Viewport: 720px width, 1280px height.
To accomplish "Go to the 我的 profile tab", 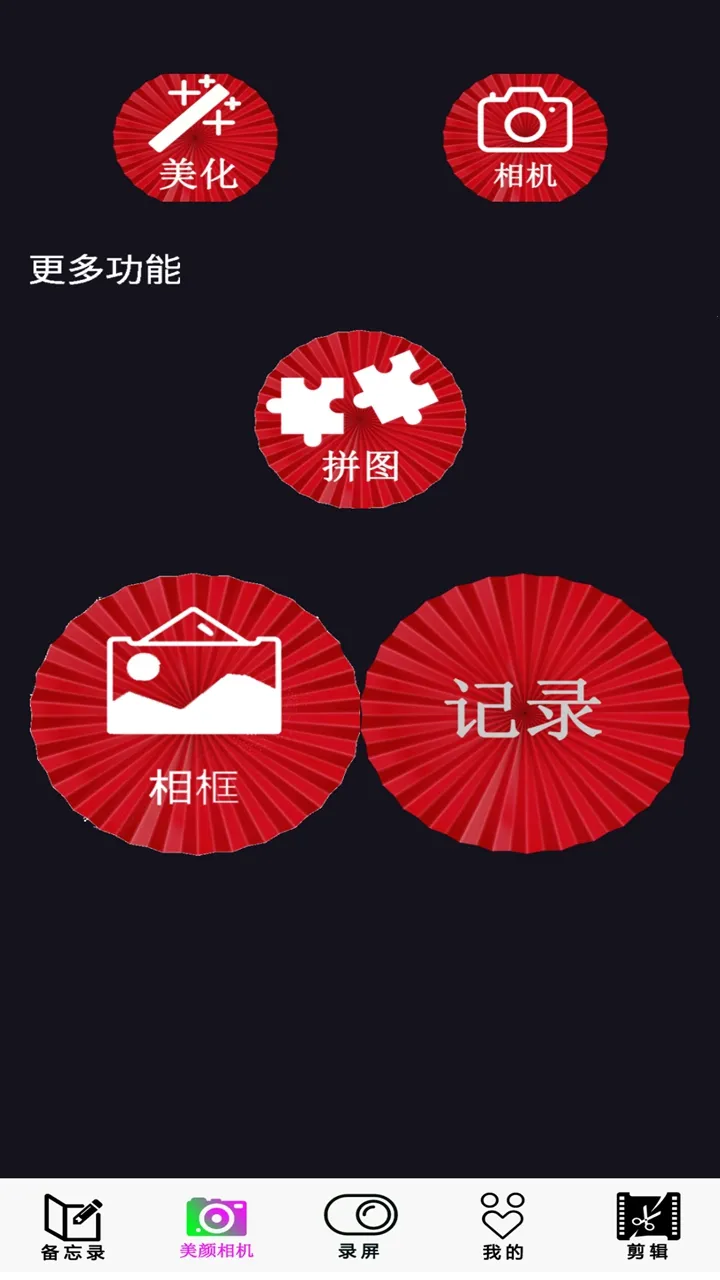I will pos(504,1225).
